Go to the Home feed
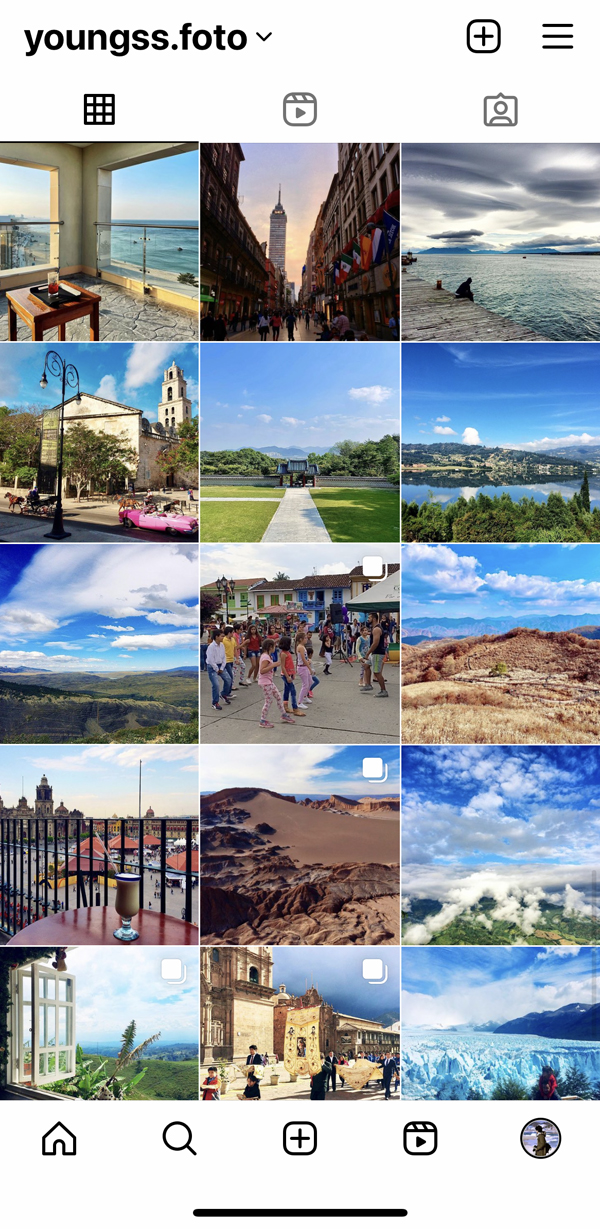 coord(59,1138)
